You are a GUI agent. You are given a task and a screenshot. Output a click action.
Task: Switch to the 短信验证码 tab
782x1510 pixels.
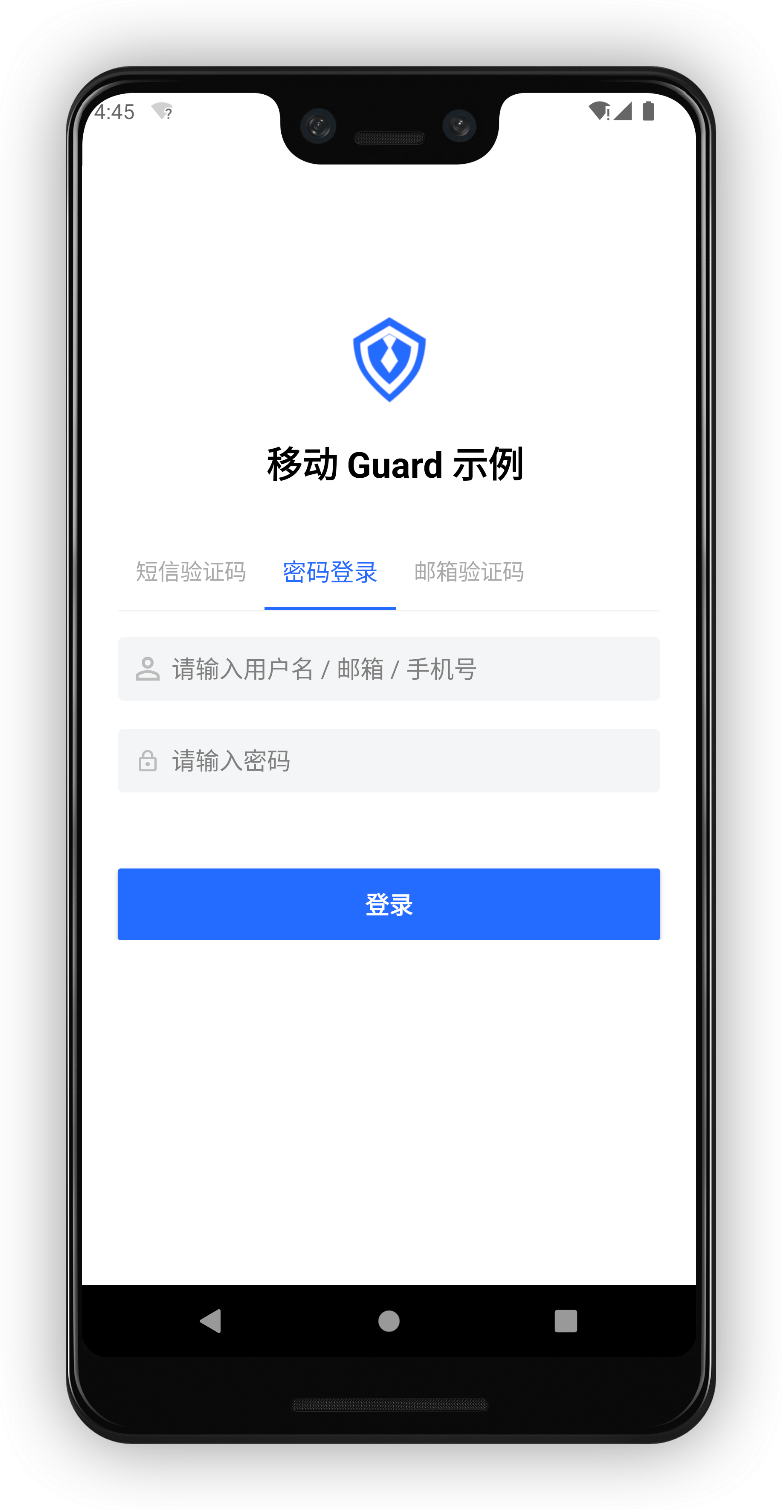click(190, 573)
